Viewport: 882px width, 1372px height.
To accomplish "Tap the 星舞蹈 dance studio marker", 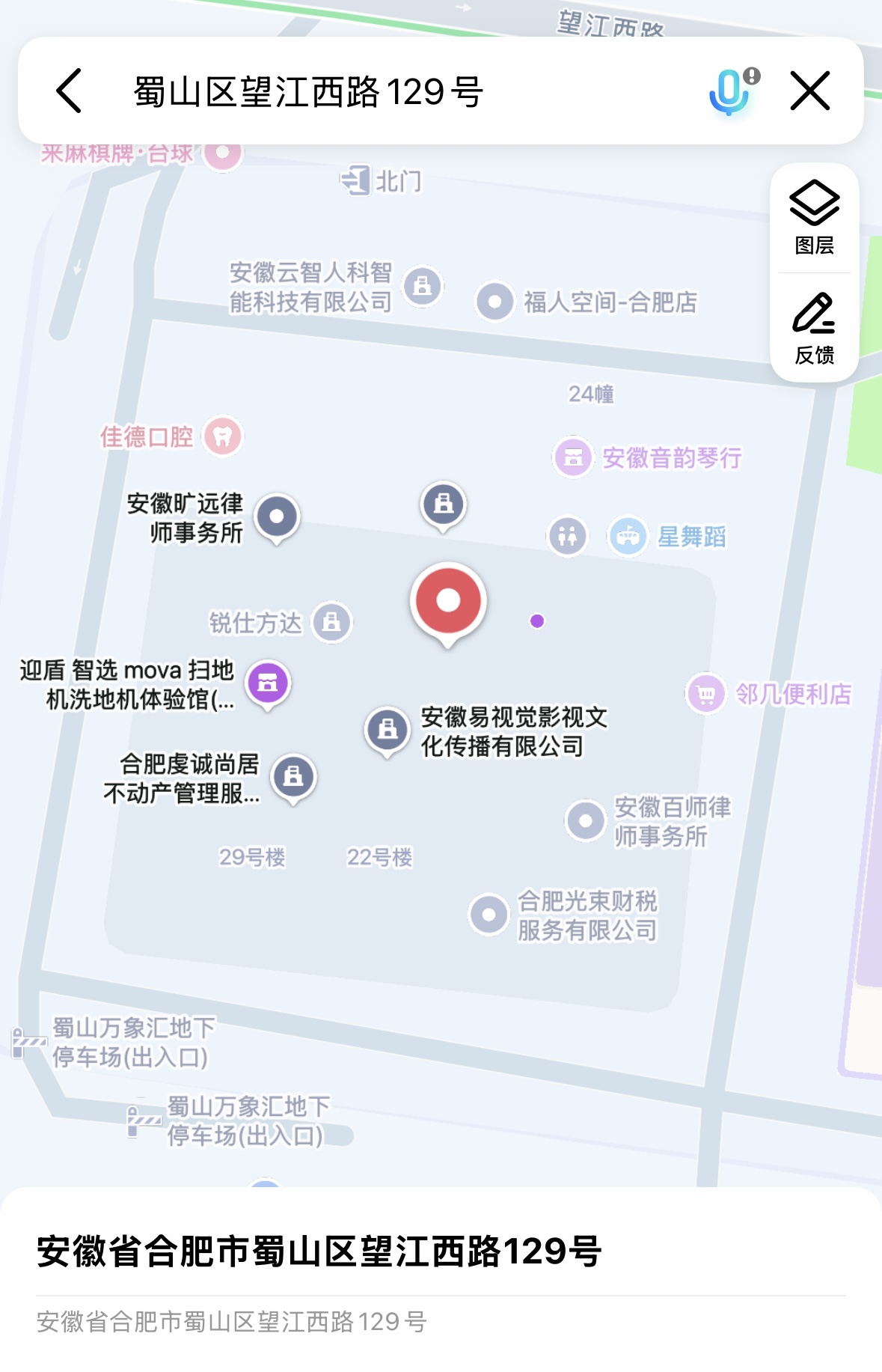I will 629,534.
